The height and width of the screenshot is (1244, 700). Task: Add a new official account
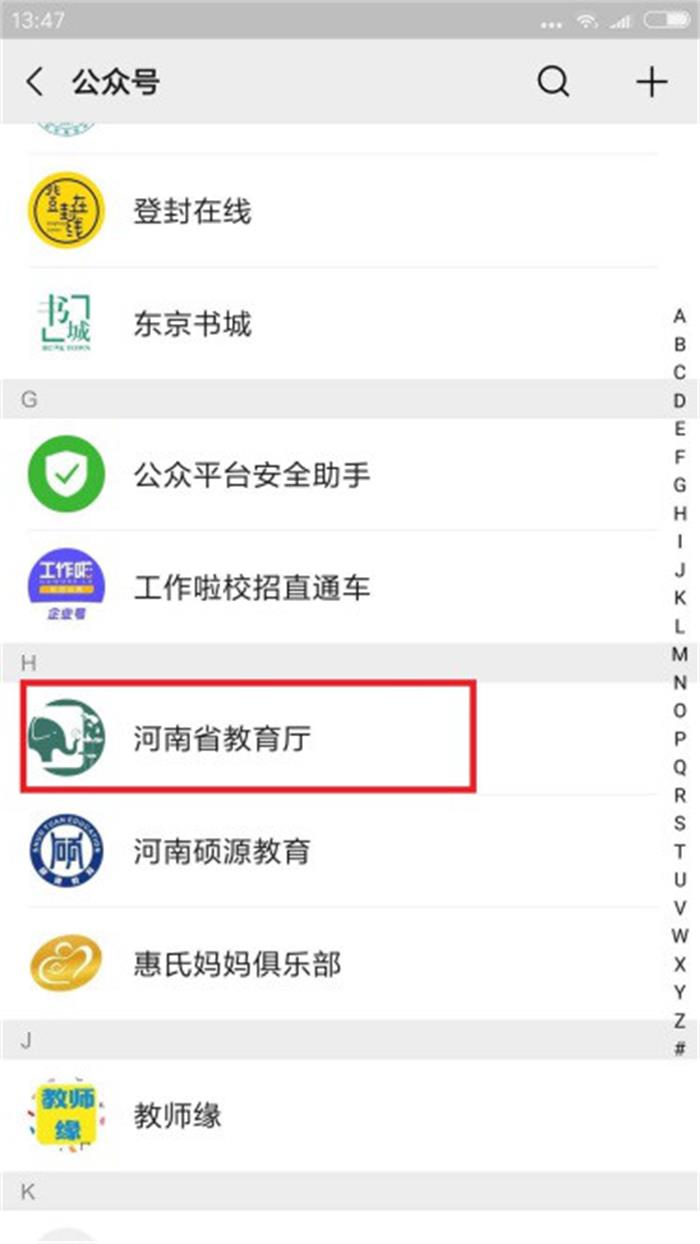point(651,82)
